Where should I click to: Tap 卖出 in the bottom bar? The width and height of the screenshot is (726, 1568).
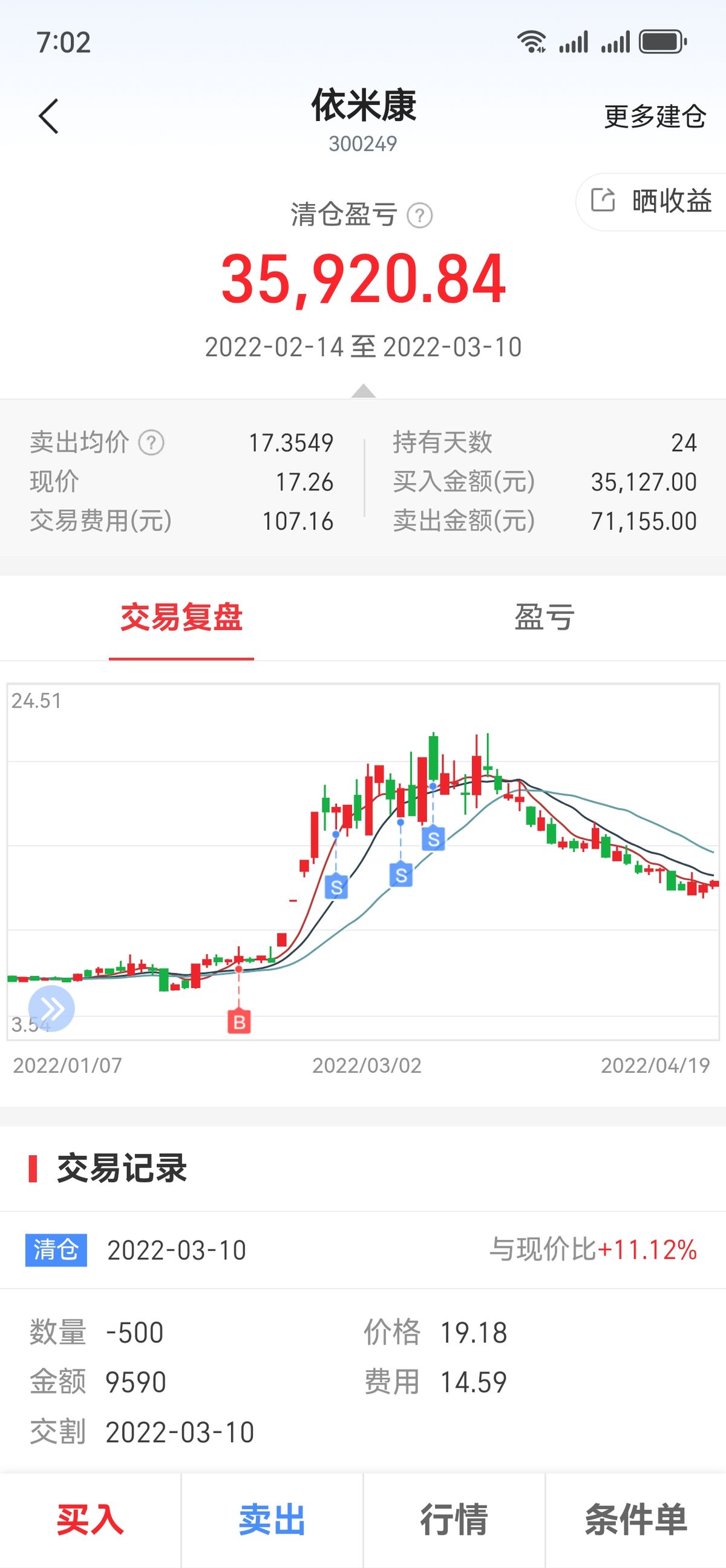tap(272, 1520)
